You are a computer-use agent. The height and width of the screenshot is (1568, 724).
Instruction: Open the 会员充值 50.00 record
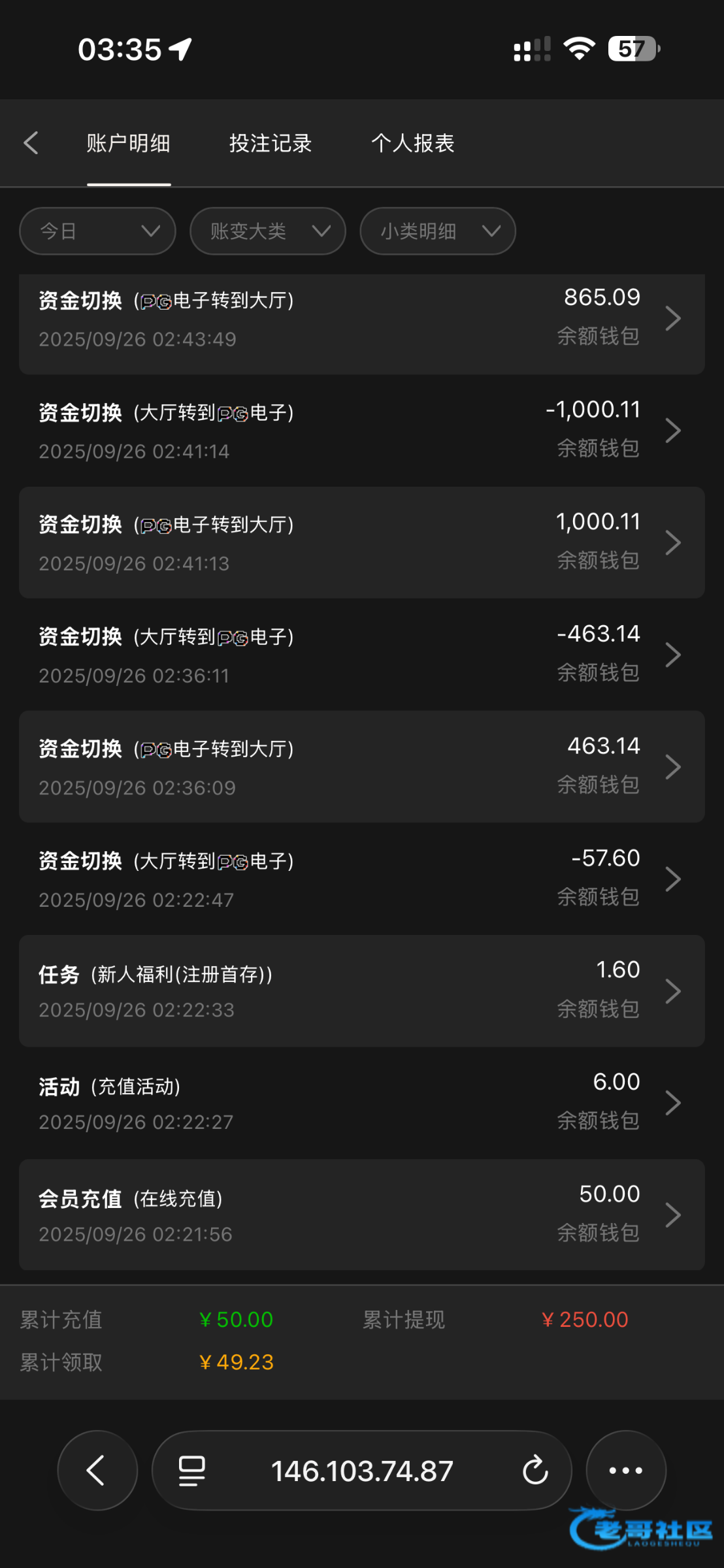coord(361,1215)
